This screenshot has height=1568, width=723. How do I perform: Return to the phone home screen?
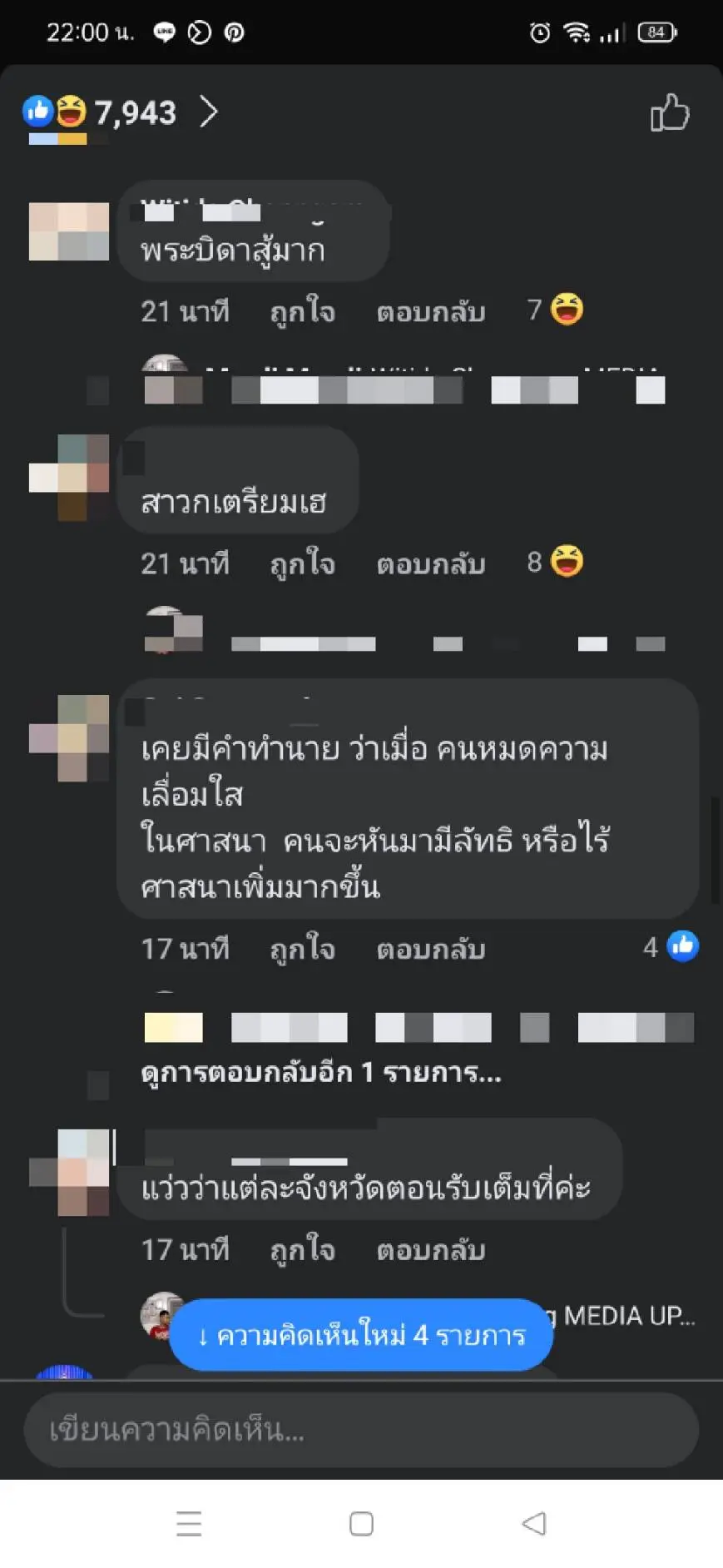pos(361,1523)
